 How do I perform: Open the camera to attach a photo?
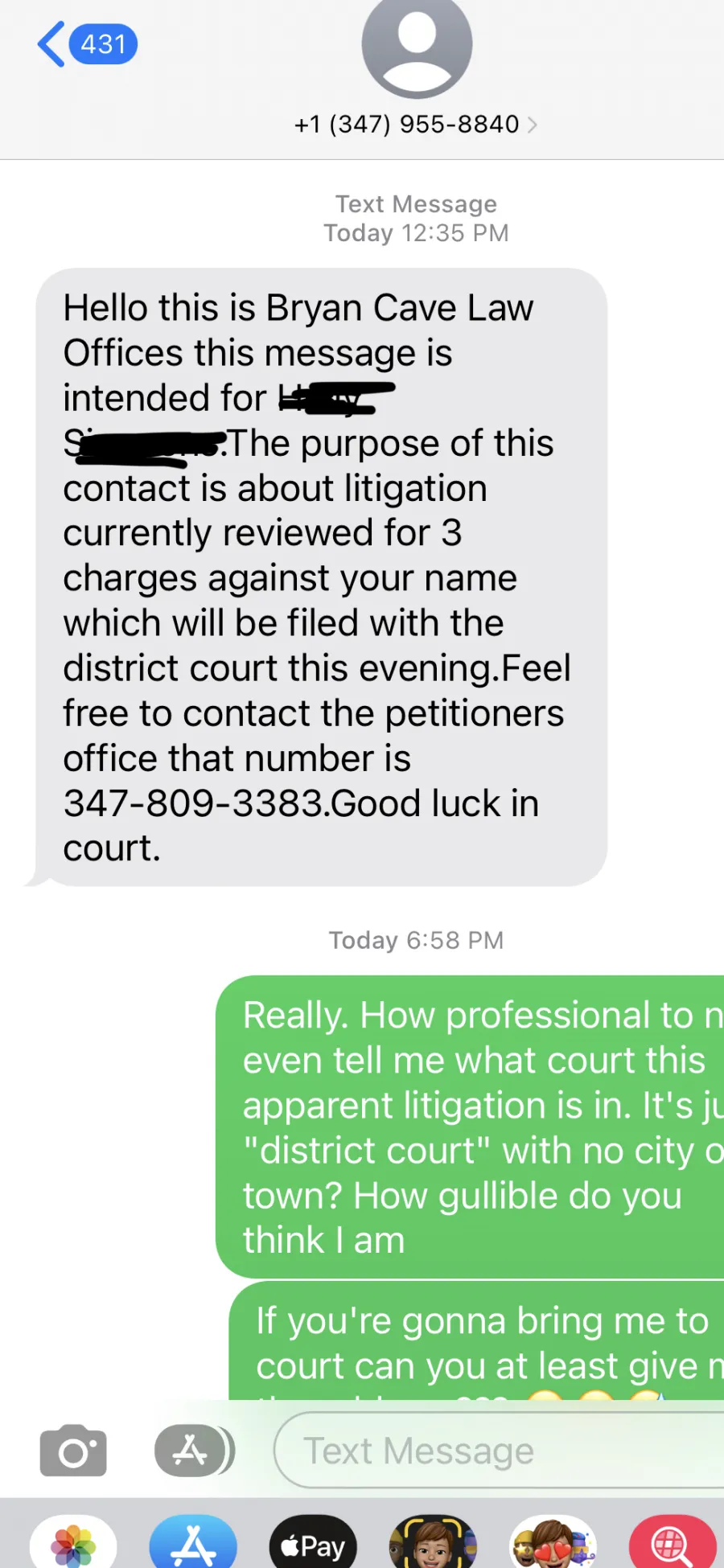tap(73, 1451)
